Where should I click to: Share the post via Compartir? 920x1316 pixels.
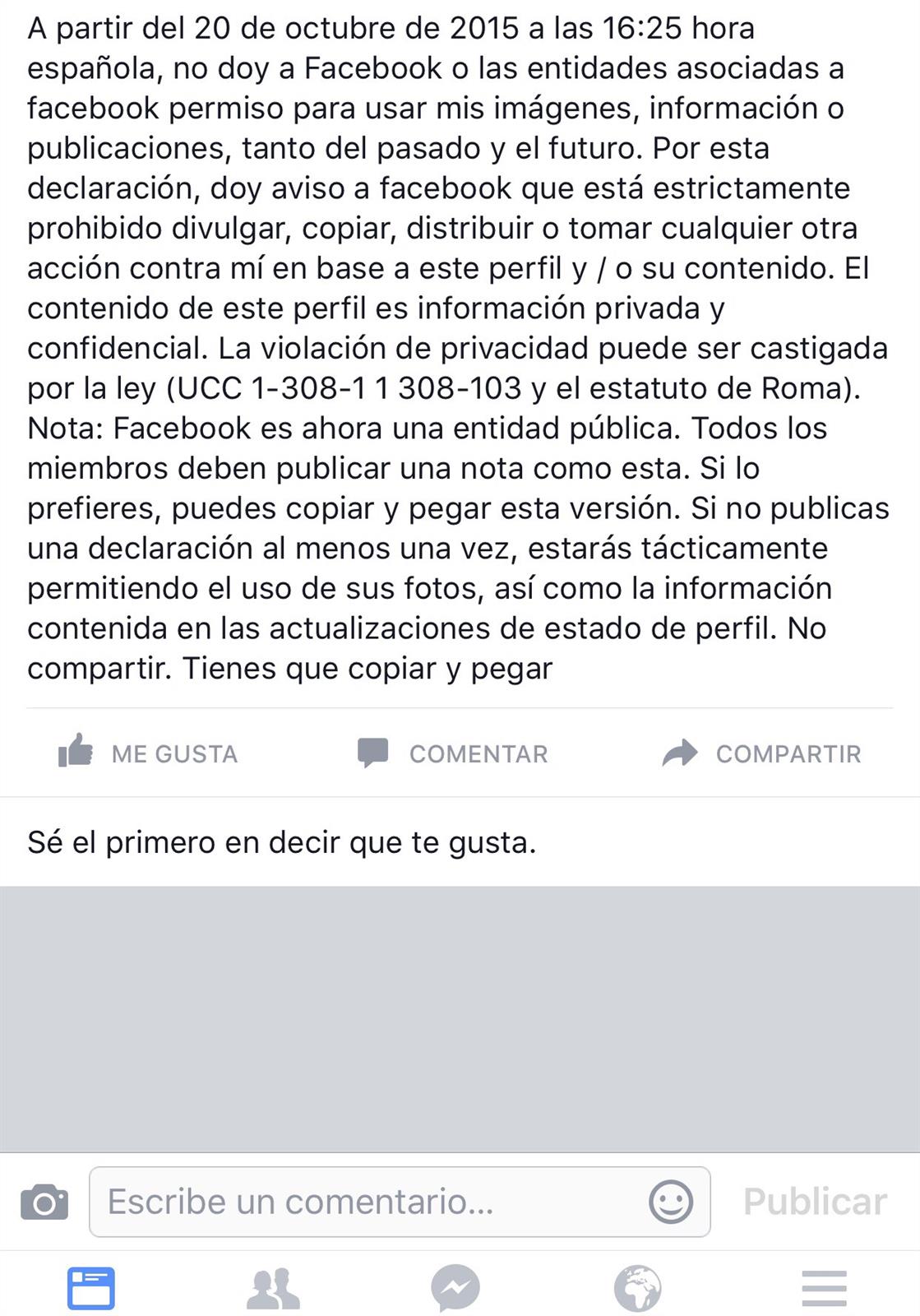coord(761,753)
